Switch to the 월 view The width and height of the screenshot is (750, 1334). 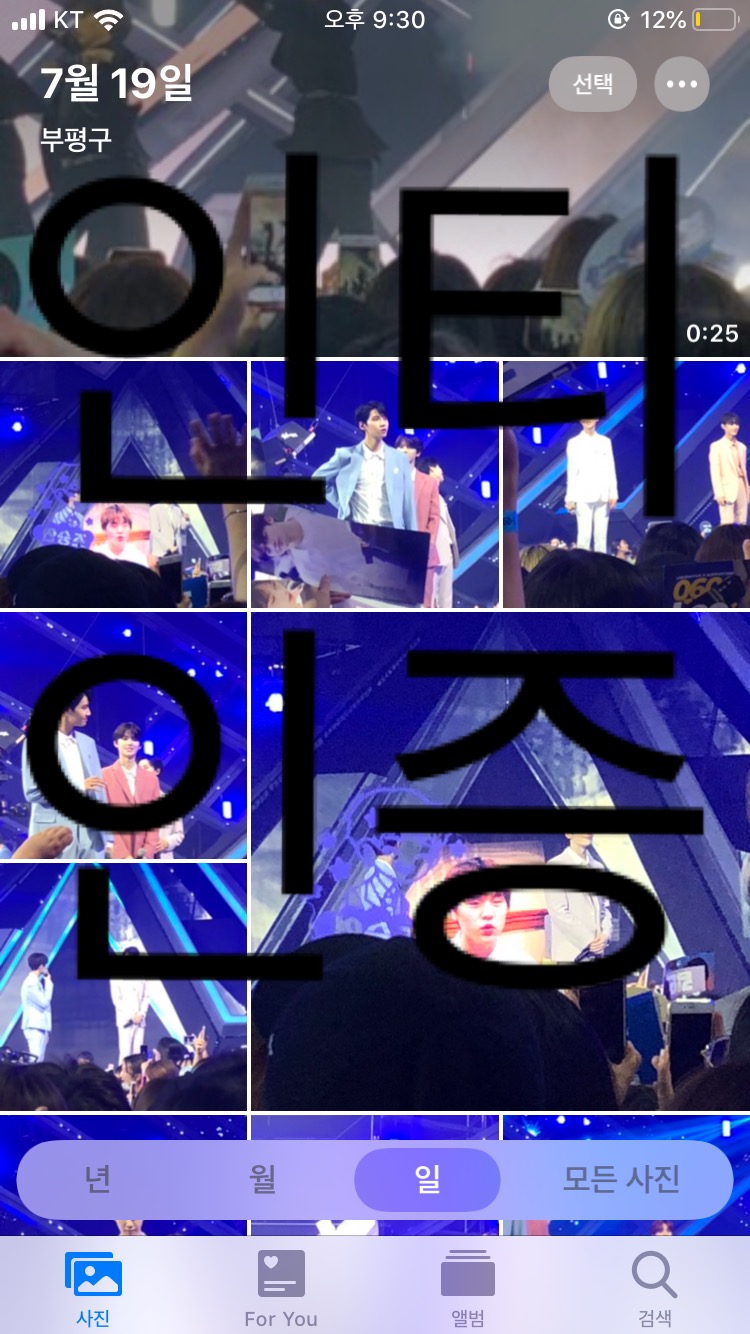coord(262,1180)
